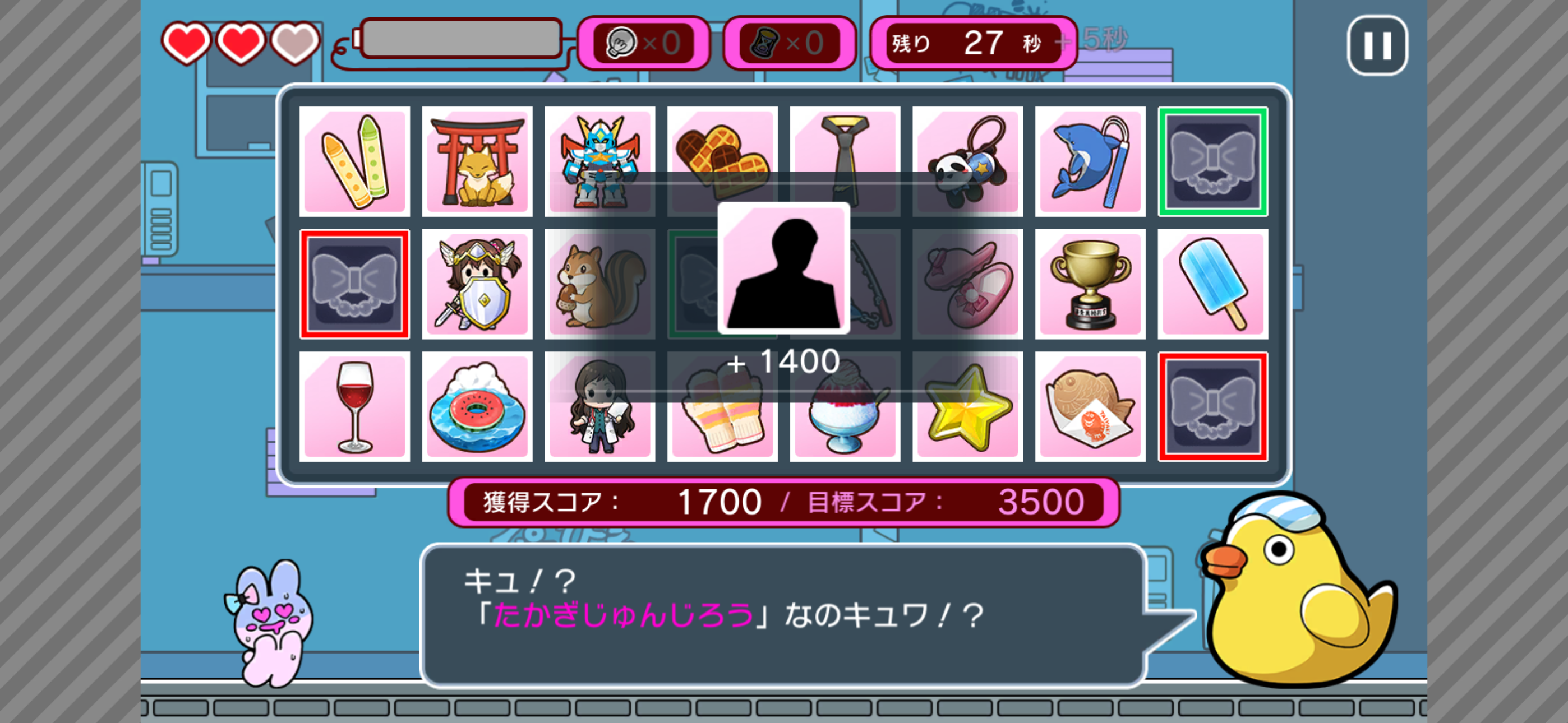The height and width of the screenshot is (723, 1568).
Task: Flip the green-bordered ribbon card
Action: 1212,161
